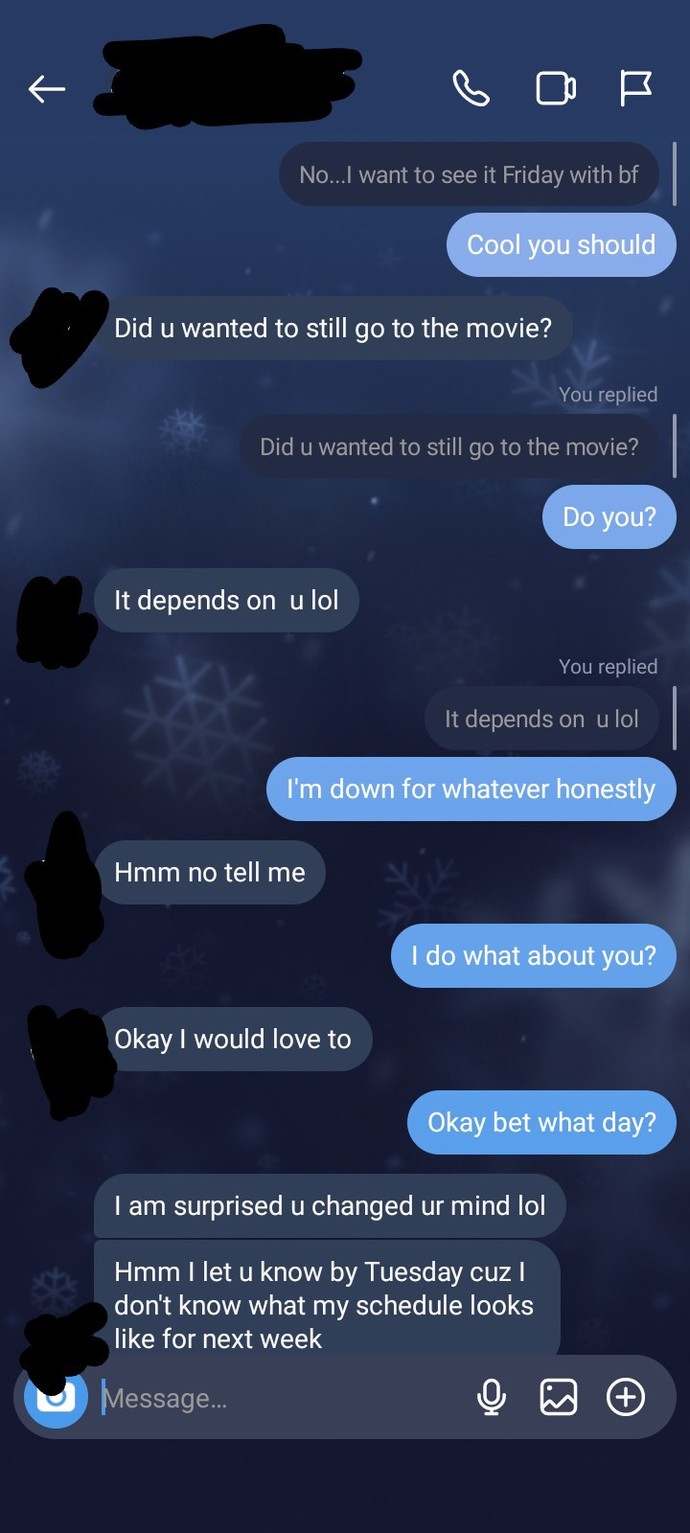Record a voice message with the microphone
This screenshot has height=1533, width=690.
(491, 1397)
